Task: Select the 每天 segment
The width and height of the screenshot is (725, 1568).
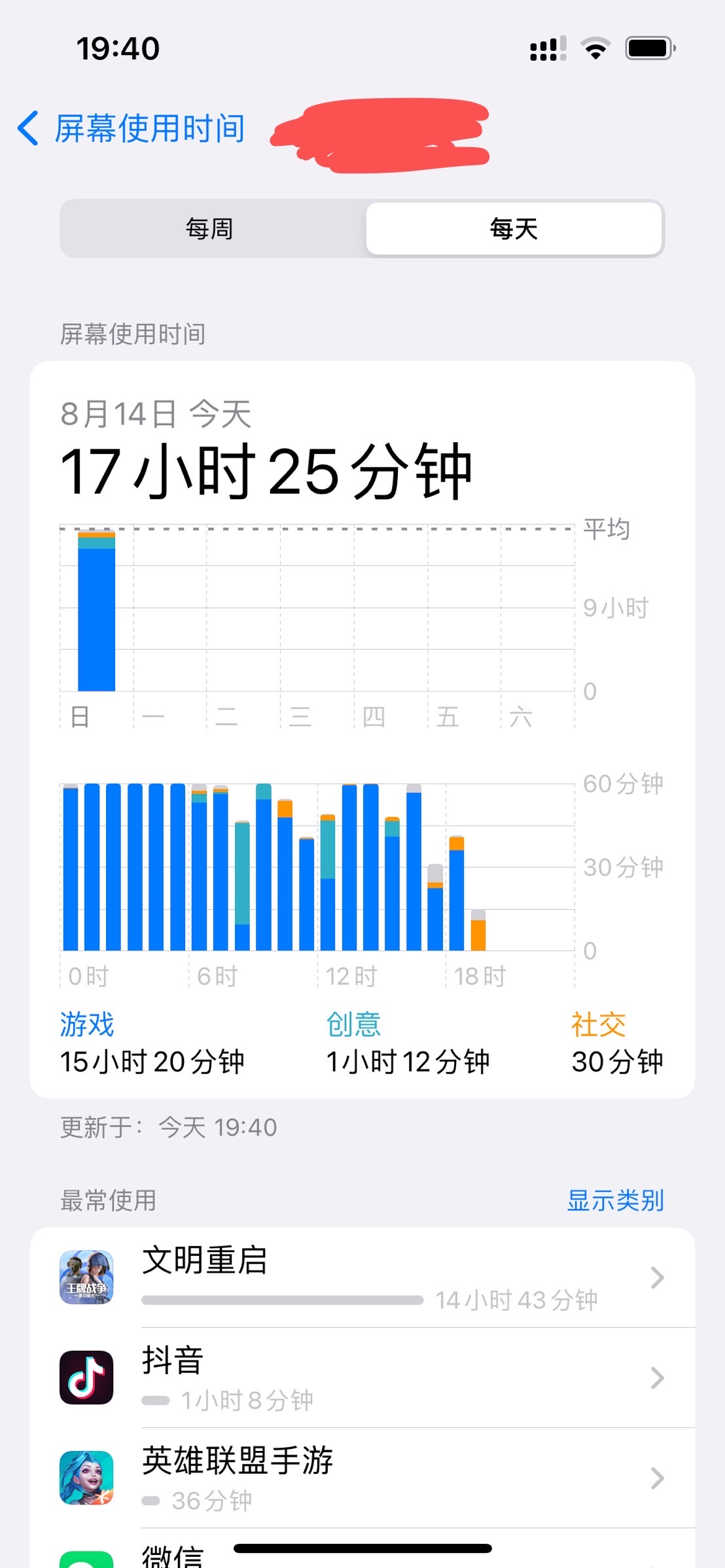Action: pyautogui.click(x=514, y=229)
